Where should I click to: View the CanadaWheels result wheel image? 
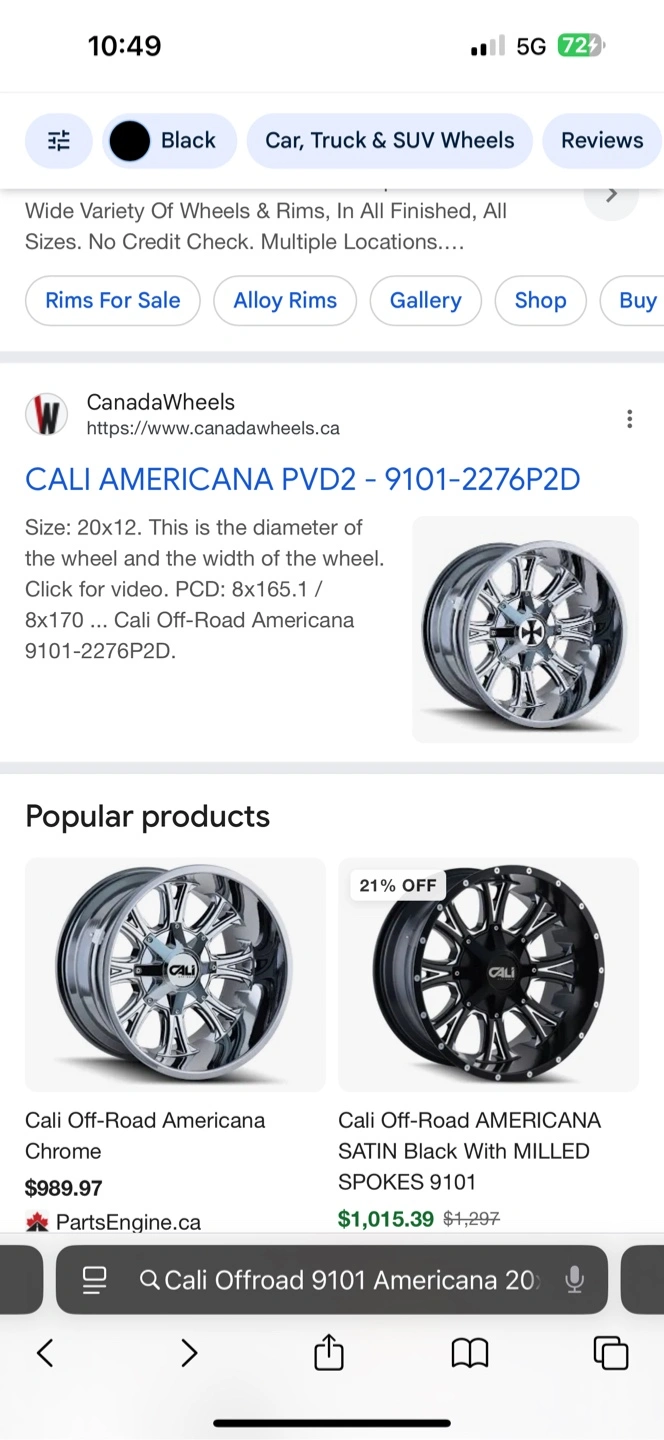point(525,629)
